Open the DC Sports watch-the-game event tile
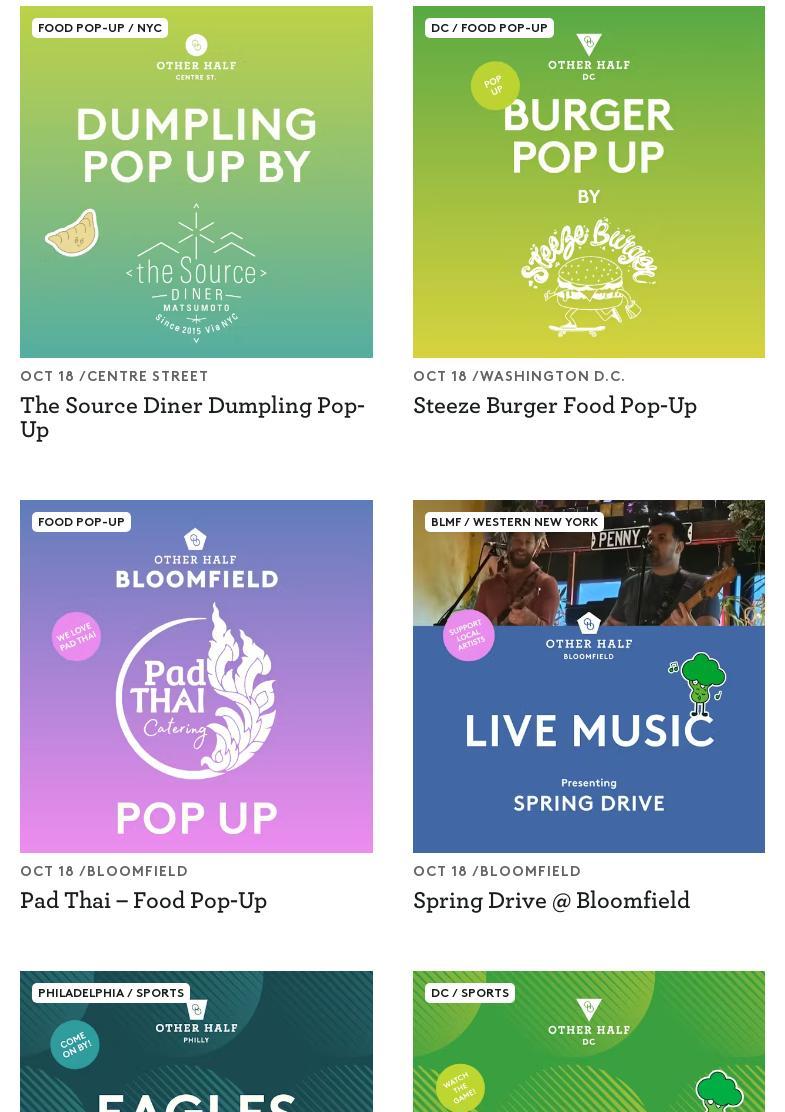This screenshot has width=785, height=1112. (588, 1045)
